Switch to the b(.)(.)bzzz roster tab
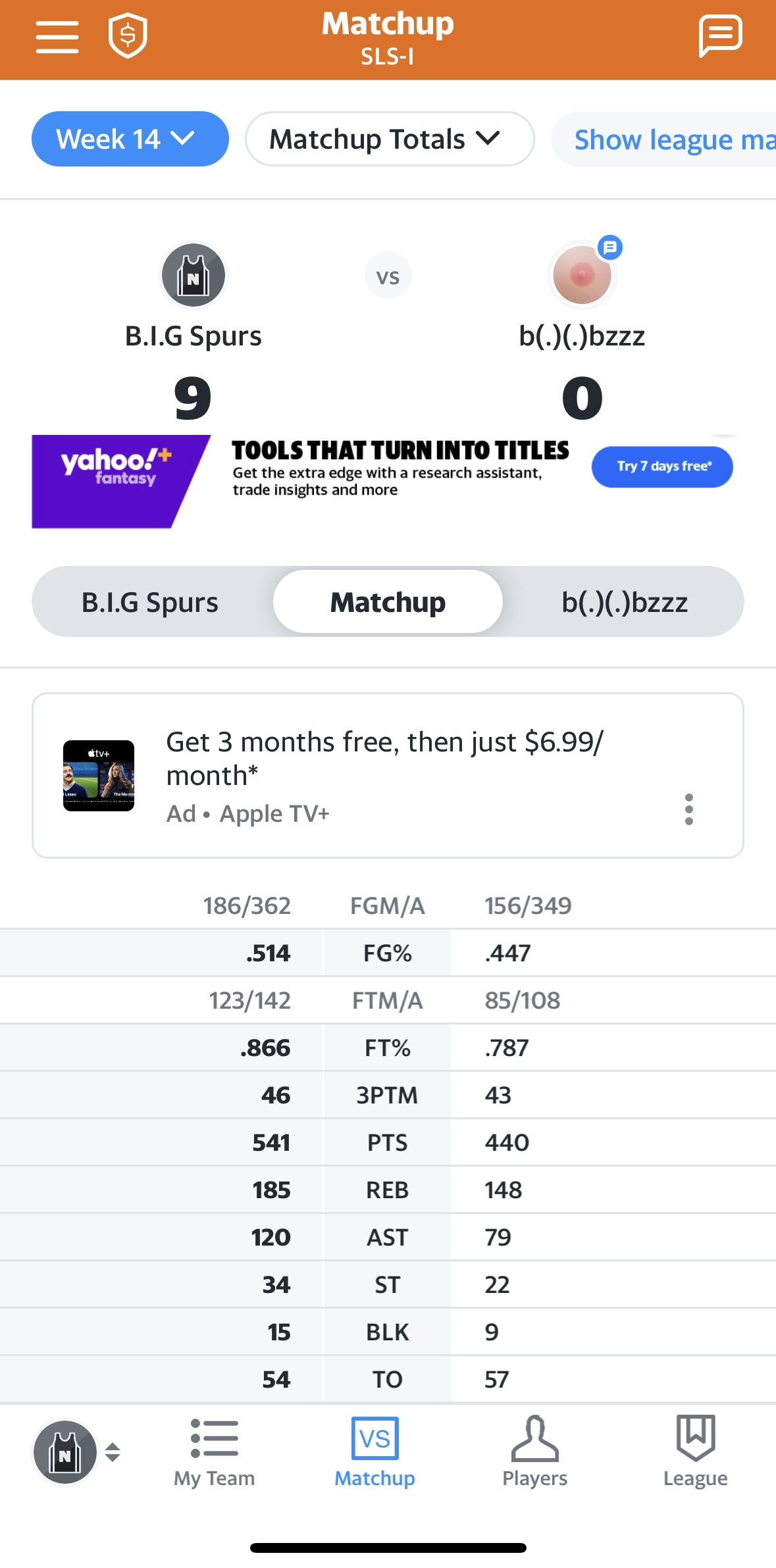 [625, 602]
